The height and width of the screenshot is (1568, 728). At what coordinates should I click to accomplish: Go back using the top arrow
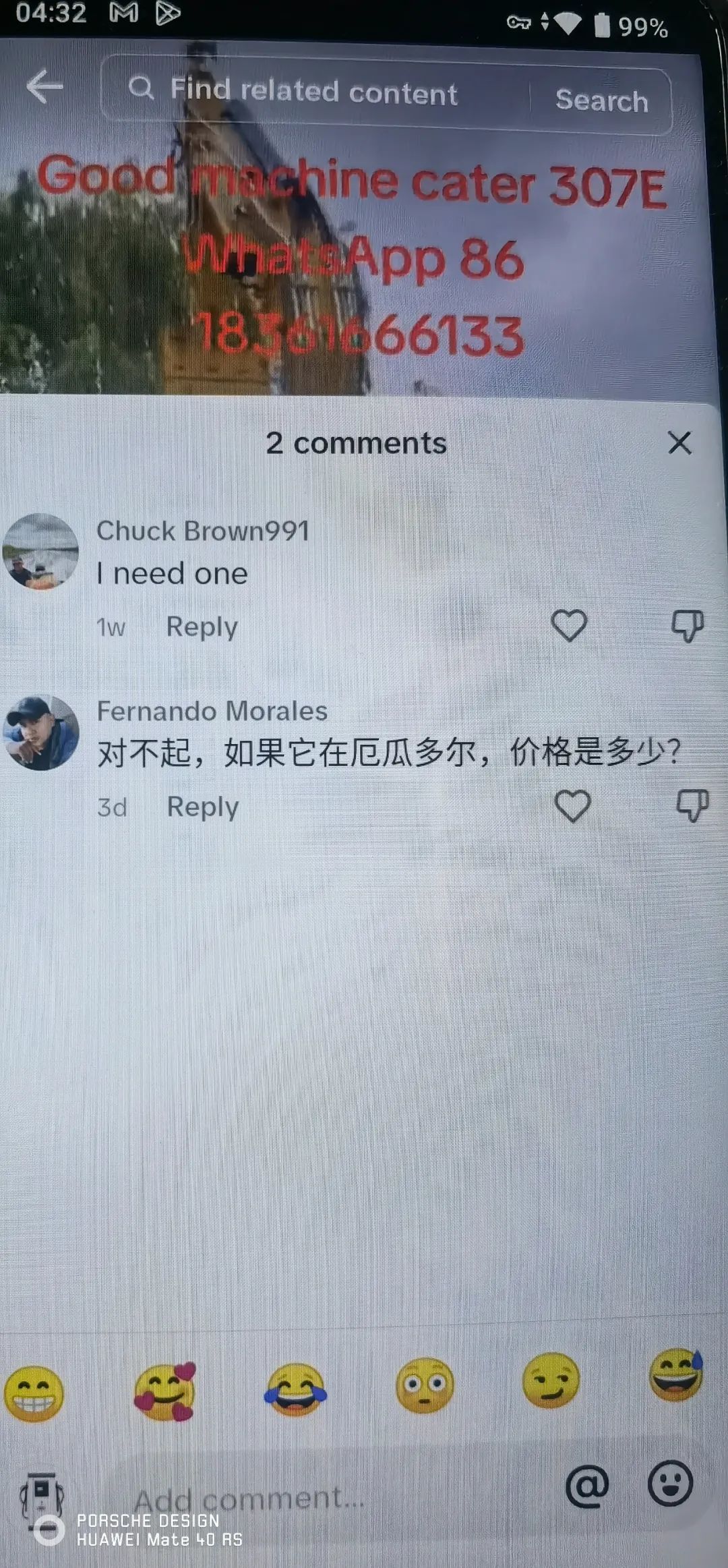click(44, 86)
